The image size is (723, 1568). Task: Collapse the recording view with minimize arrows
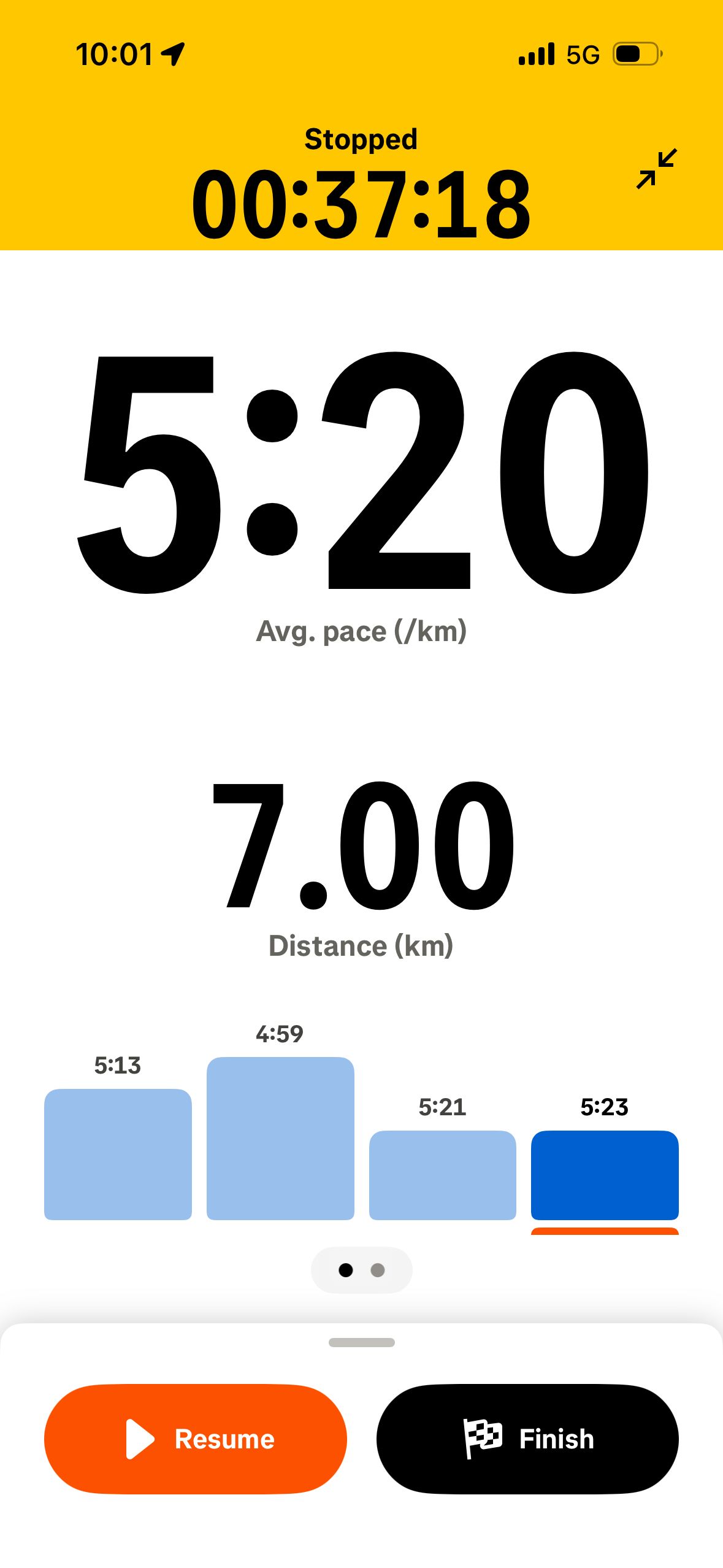pos(656,169)
